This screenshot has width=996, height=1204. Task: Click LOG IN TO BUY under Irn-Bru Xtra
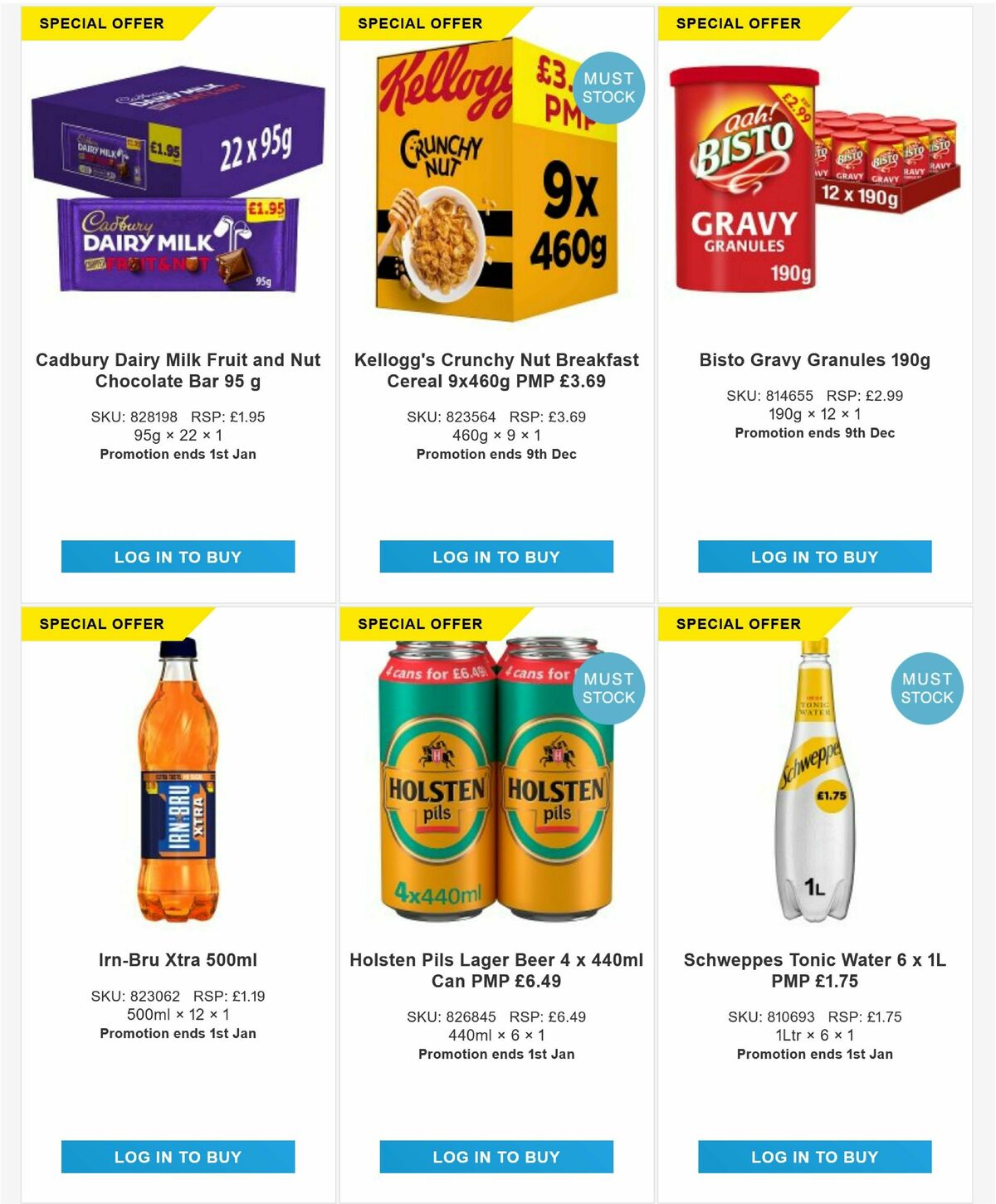pyautogui.click(x=178, y=1156)
